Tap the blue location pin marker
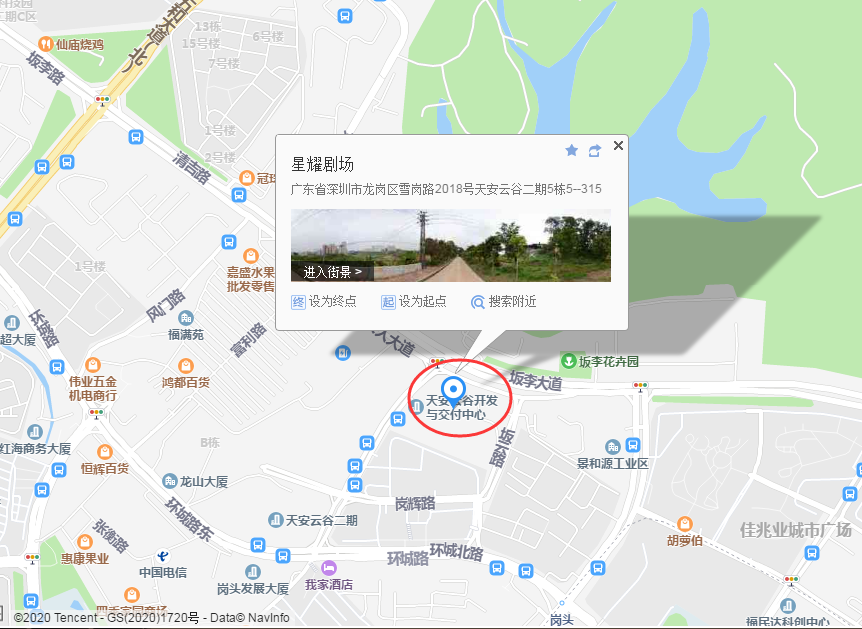 (453, 390)
